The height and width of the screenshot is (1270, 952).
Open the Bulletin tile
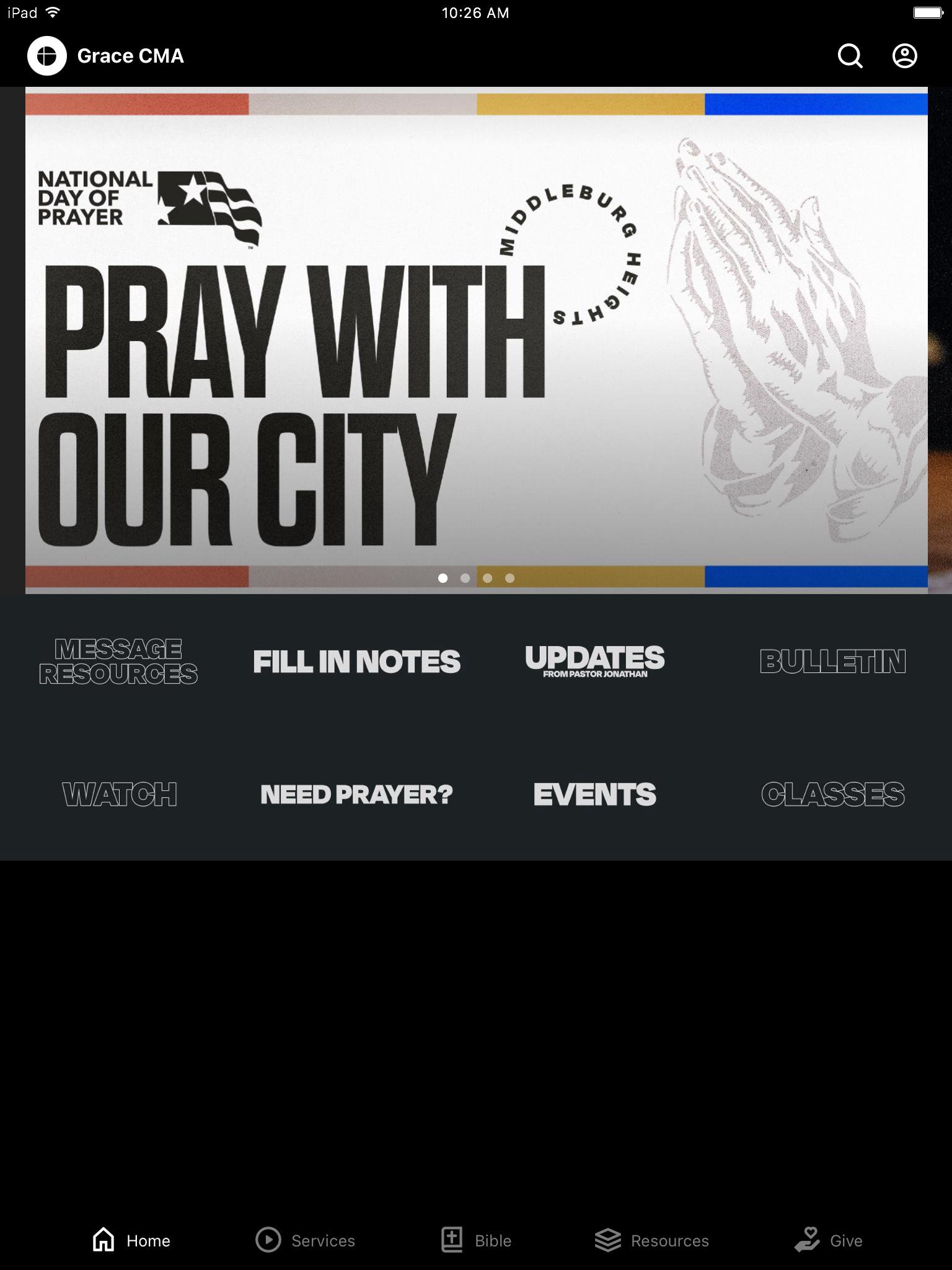pos(832,661)
